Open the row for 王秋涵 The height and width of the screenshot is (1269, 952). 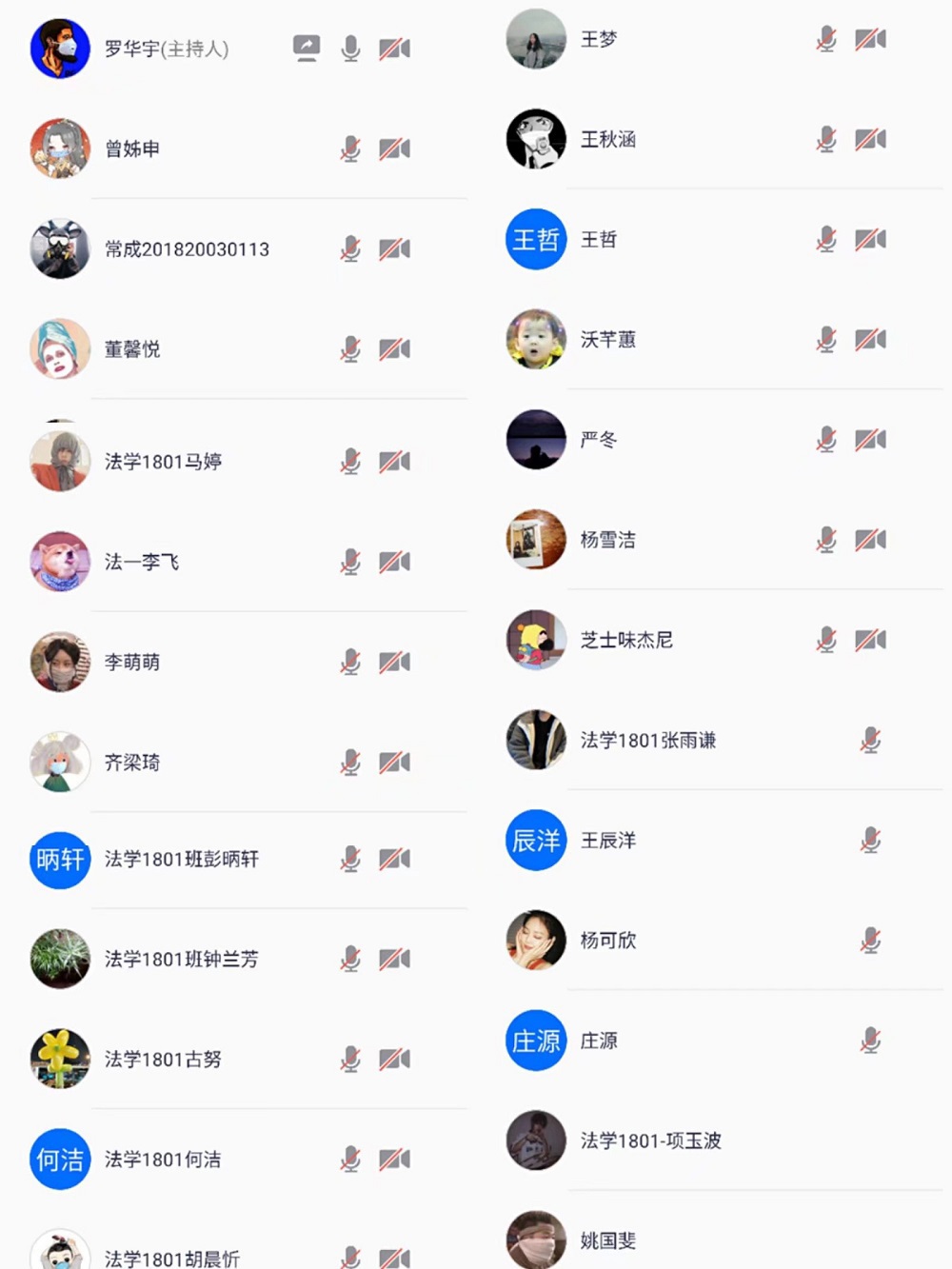point(608,139)
